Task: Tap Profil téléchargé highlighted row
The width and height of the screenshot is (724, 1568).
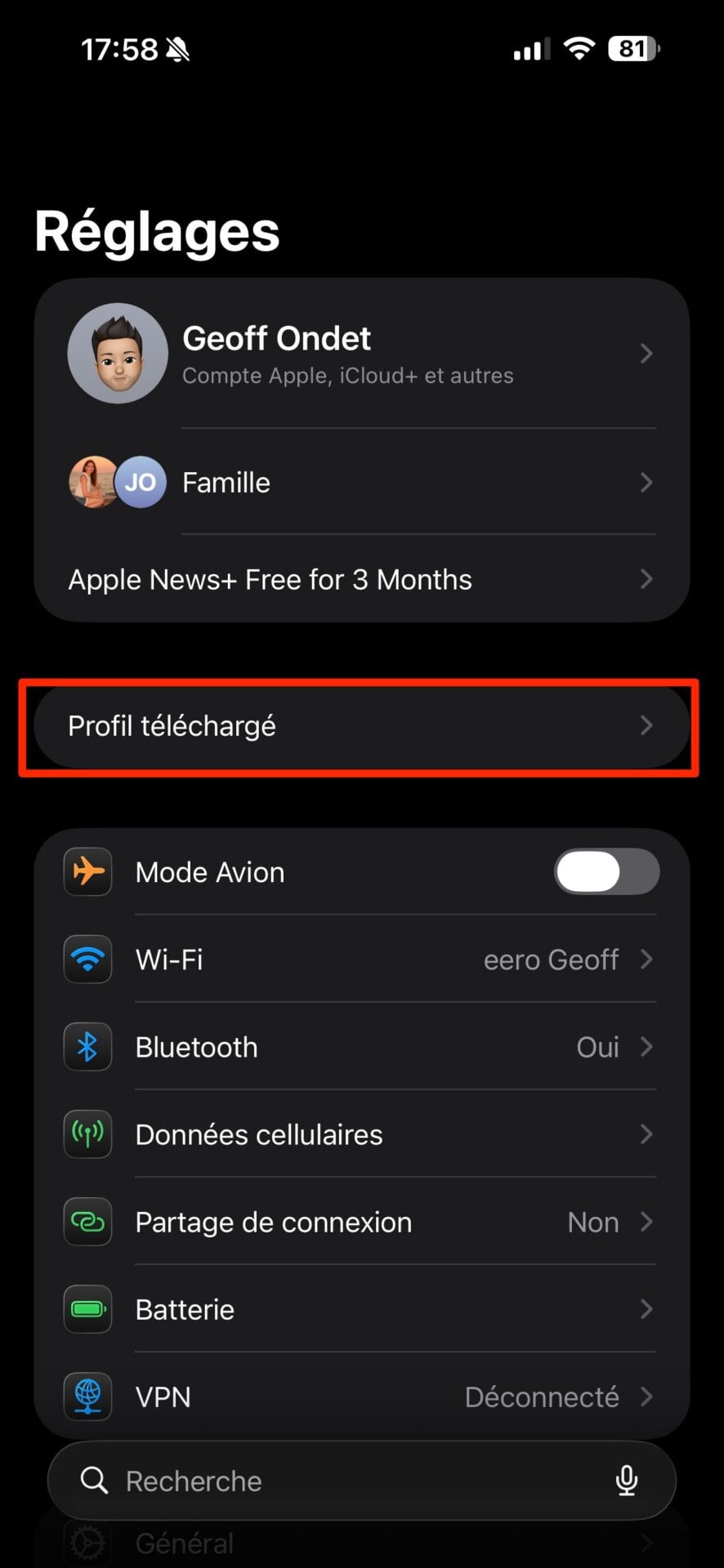Action: point(360,725)
